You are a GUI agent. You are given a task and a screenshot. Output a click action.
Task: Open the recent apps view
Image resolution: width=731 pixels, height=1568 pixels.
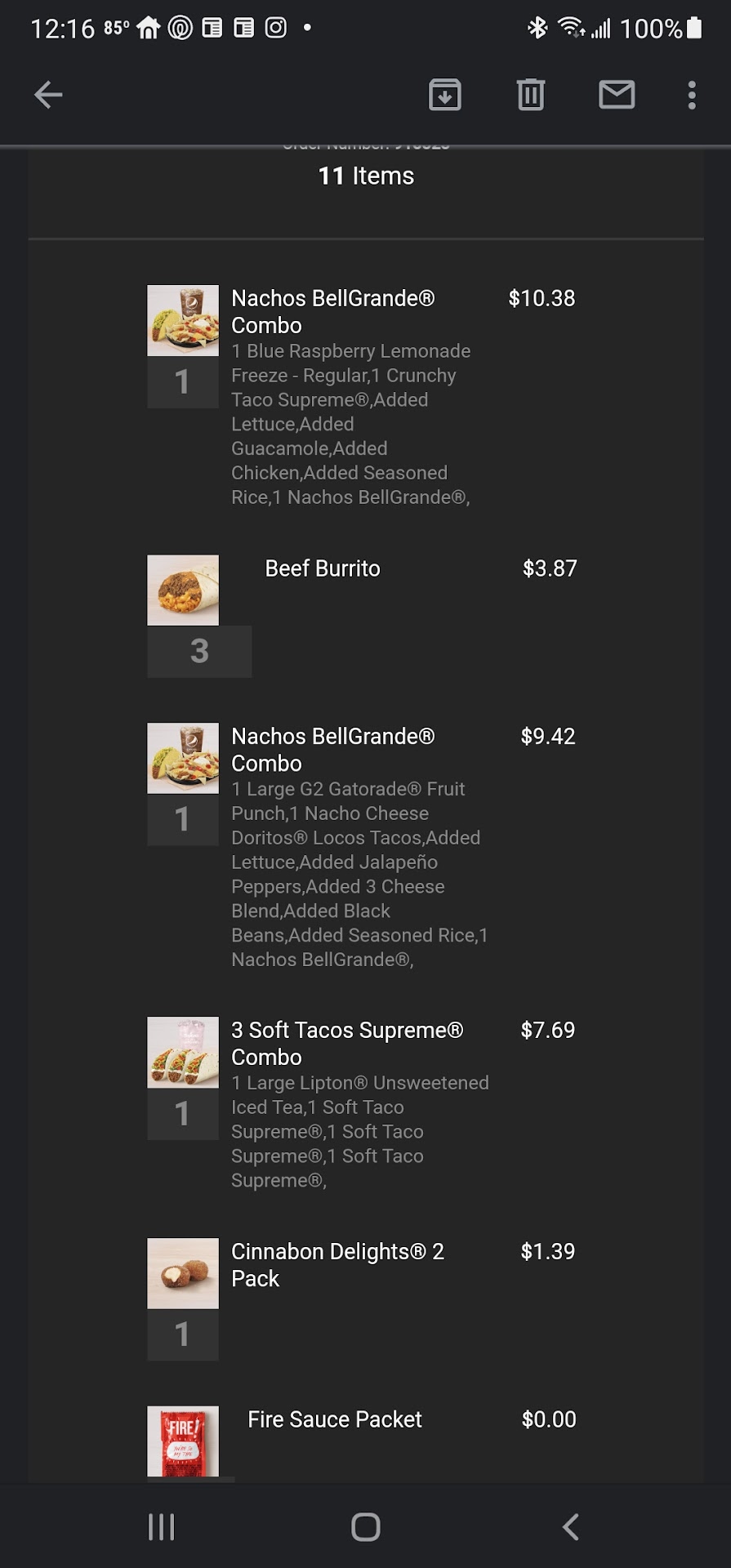(161, 1526)
